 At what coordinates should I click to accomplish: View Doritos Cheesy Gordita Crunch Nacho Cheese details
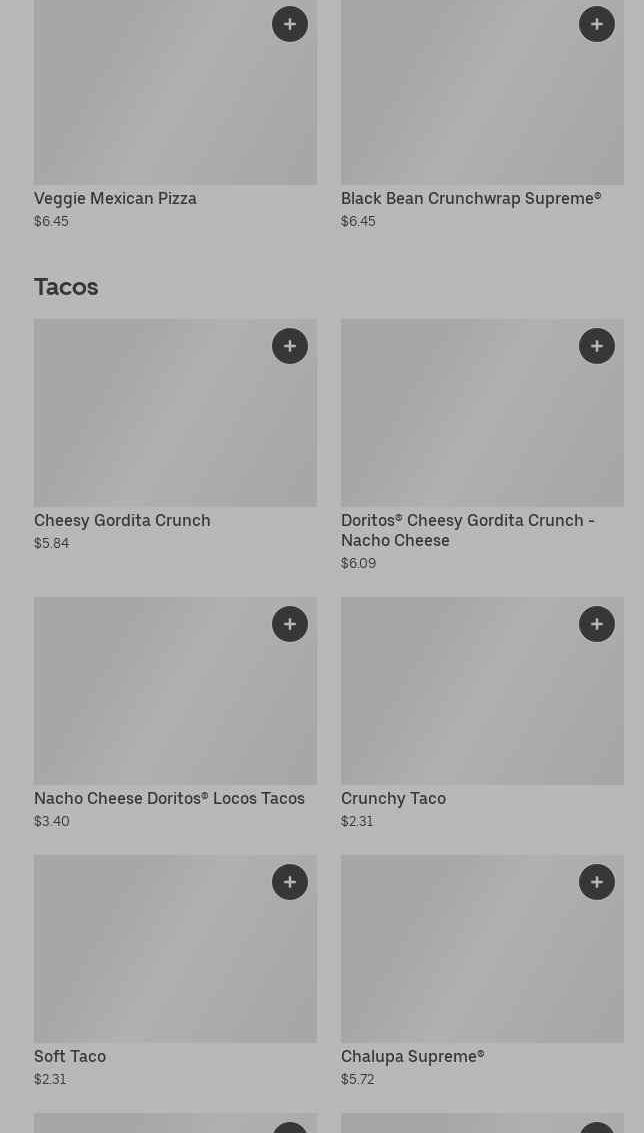coord(482,445)
